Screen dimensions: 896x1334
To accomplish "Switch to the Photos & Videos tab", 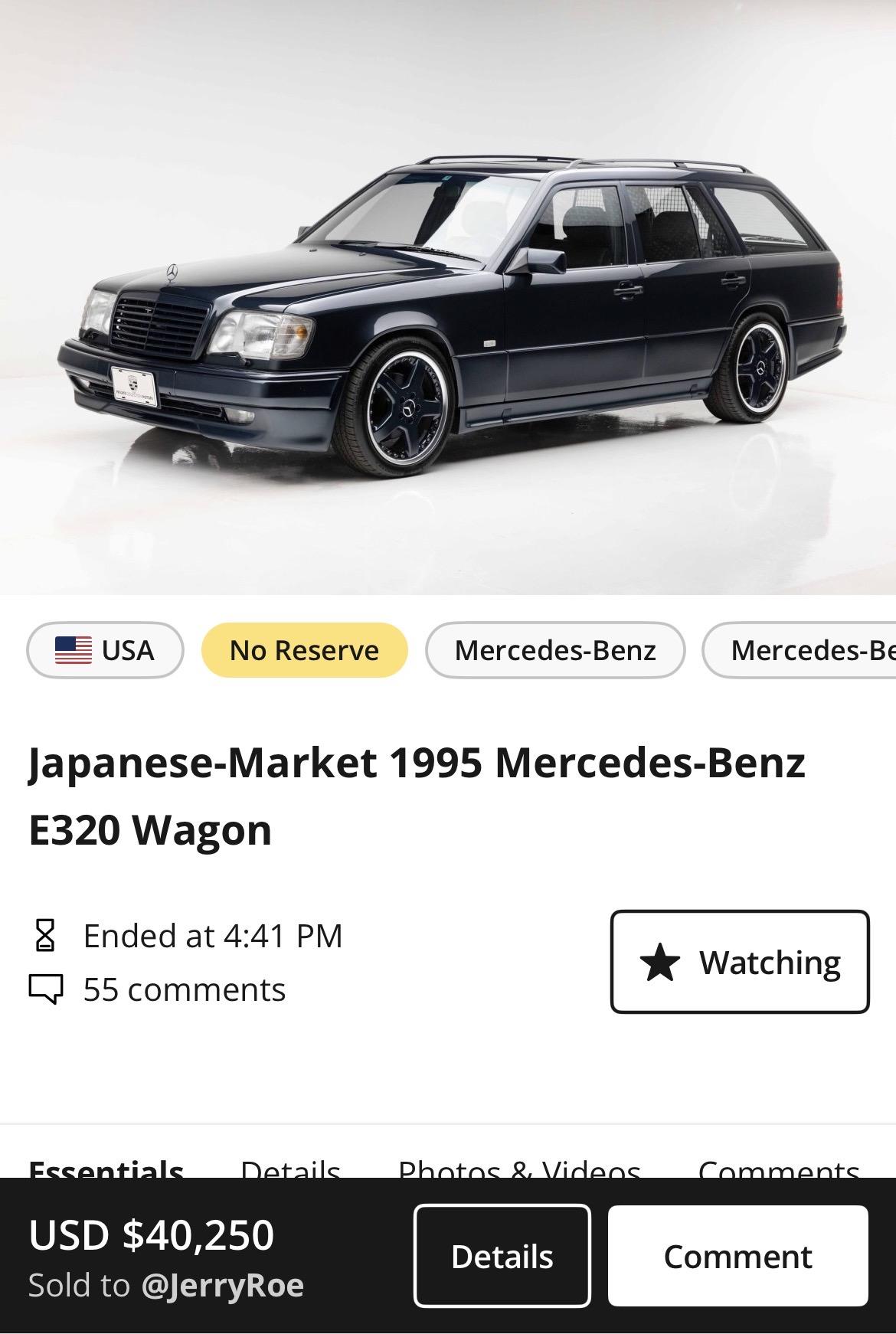I will pyautogui.click(x=519, y=1168).
